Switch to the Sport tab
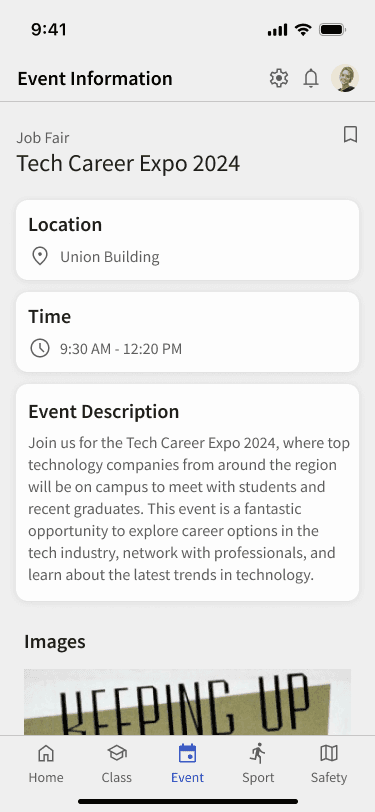Viewport: 375px width, 812px height. pos(258,764)
